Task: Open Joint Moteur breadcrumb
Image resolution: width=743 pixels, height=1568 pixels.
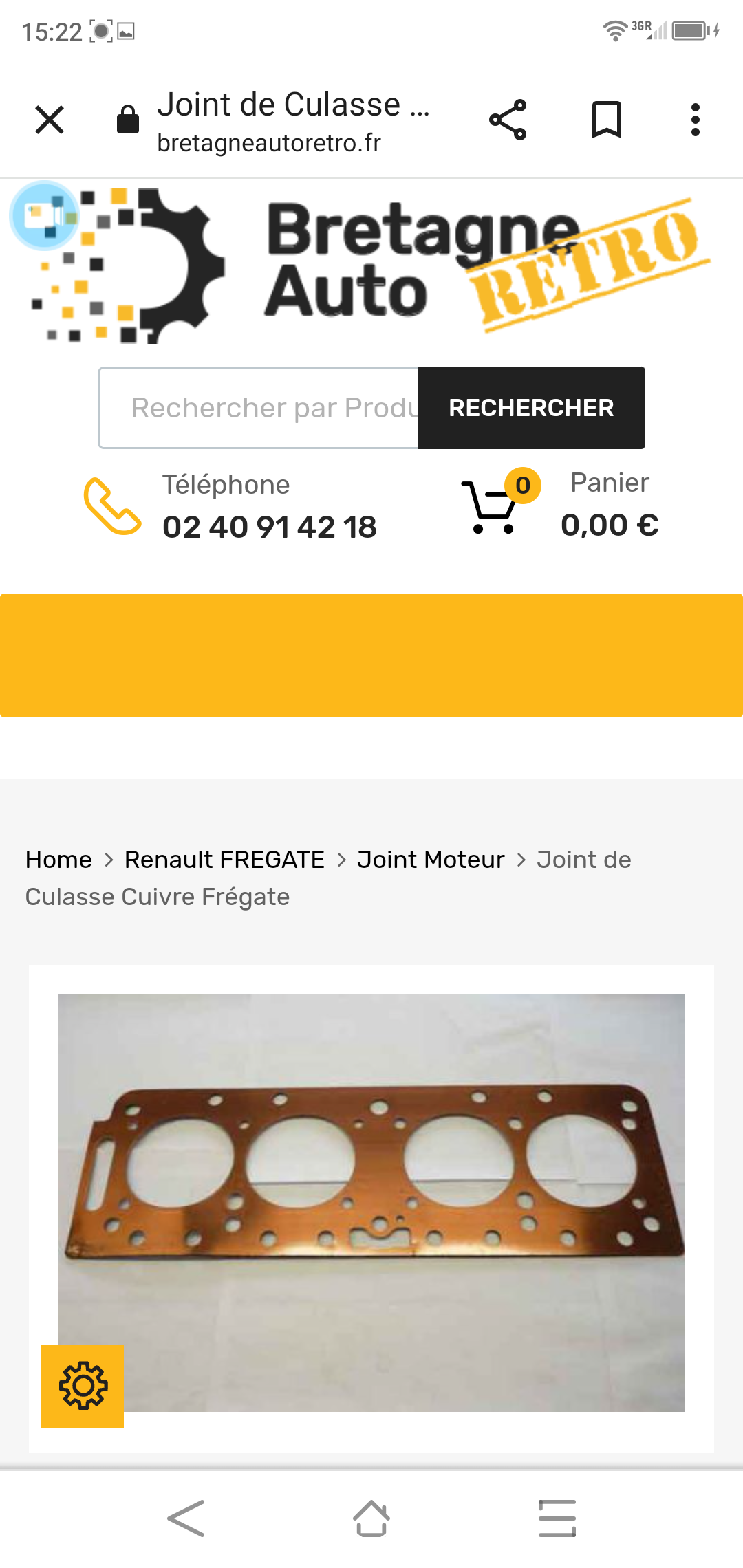Action: (x=431, y=860)
